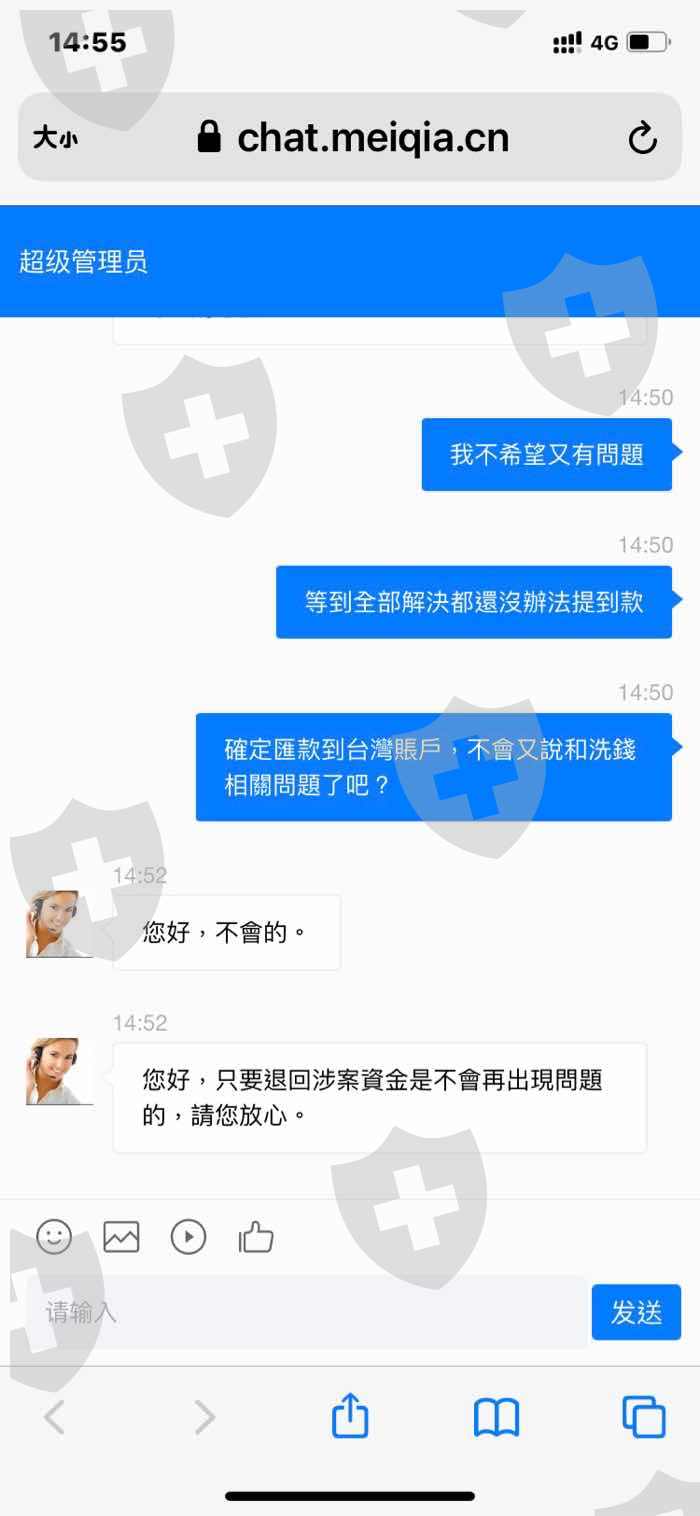Go back in the browser

[55, 1417]
